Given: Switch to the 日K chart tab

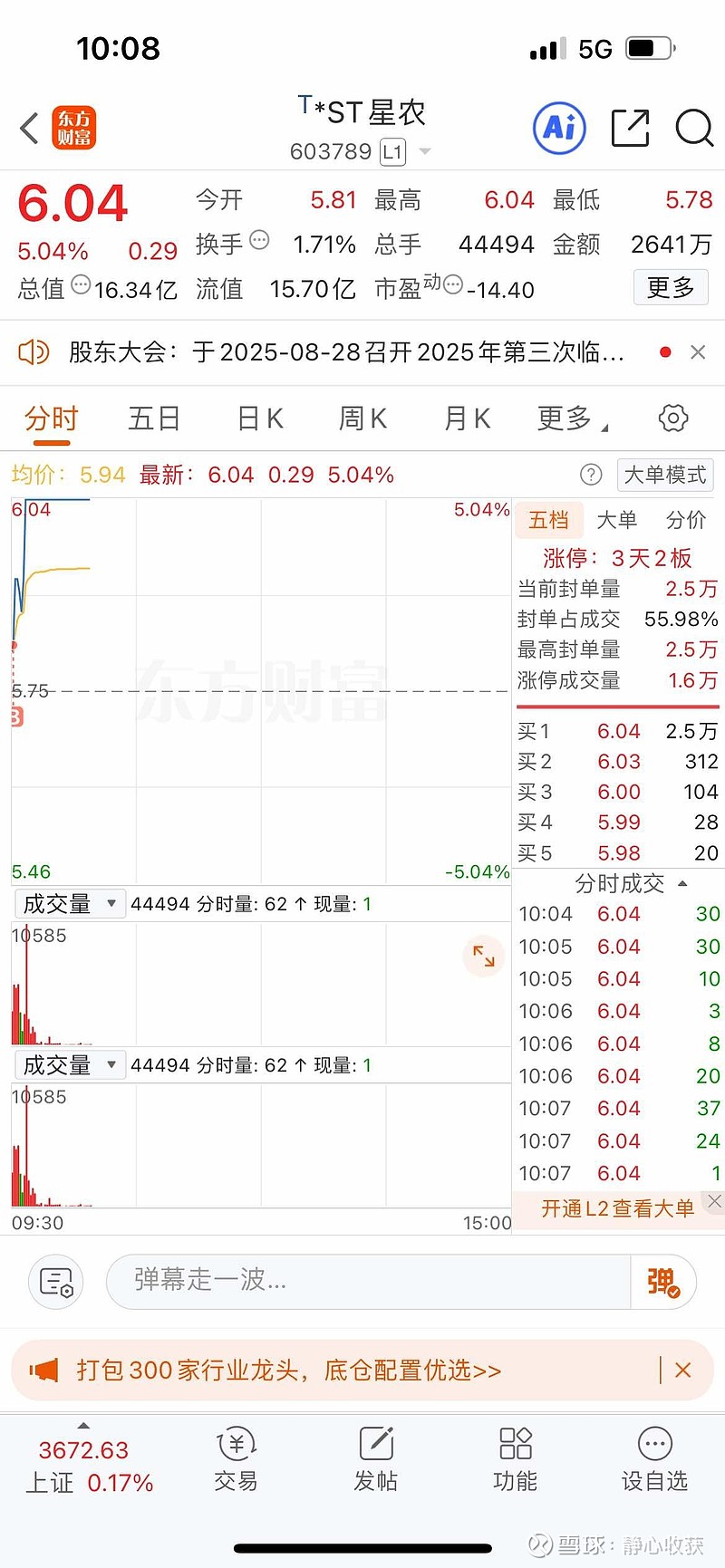Looking at the screenshot, I should point(261,418).
